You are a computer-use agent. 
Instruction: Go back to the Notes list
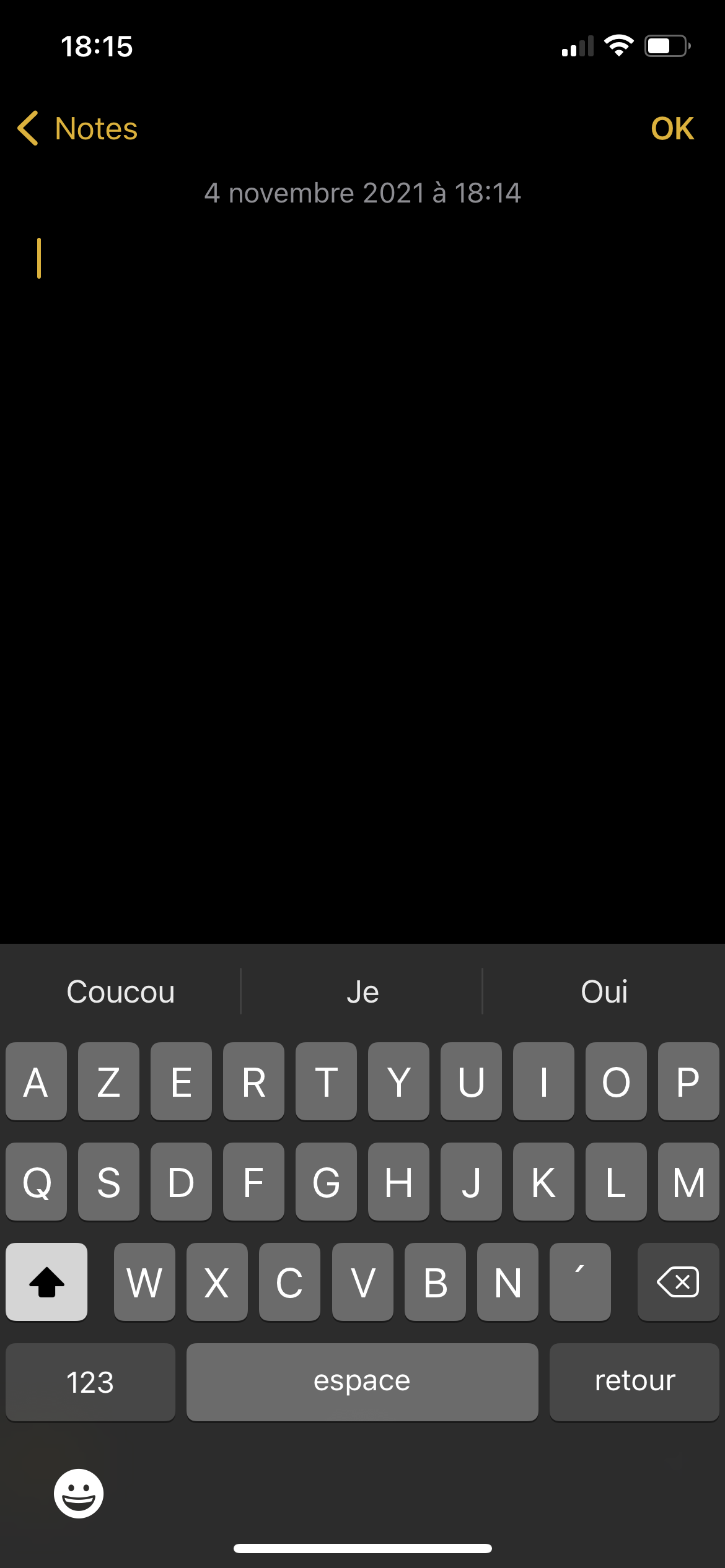pos(77,129)
